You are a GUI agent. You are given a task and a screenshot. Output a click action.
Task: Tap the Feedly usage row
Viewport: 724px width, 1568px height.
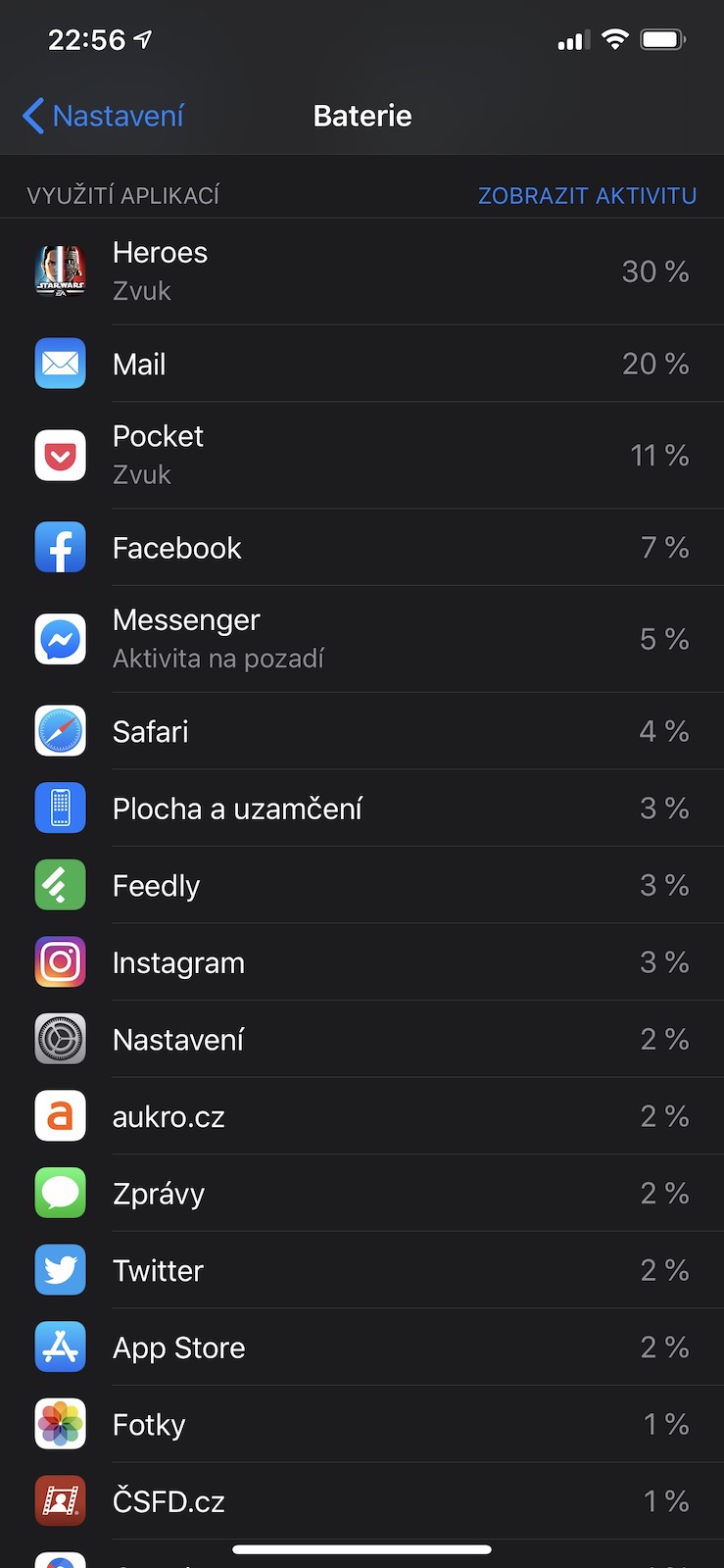[x=362, y=885]
